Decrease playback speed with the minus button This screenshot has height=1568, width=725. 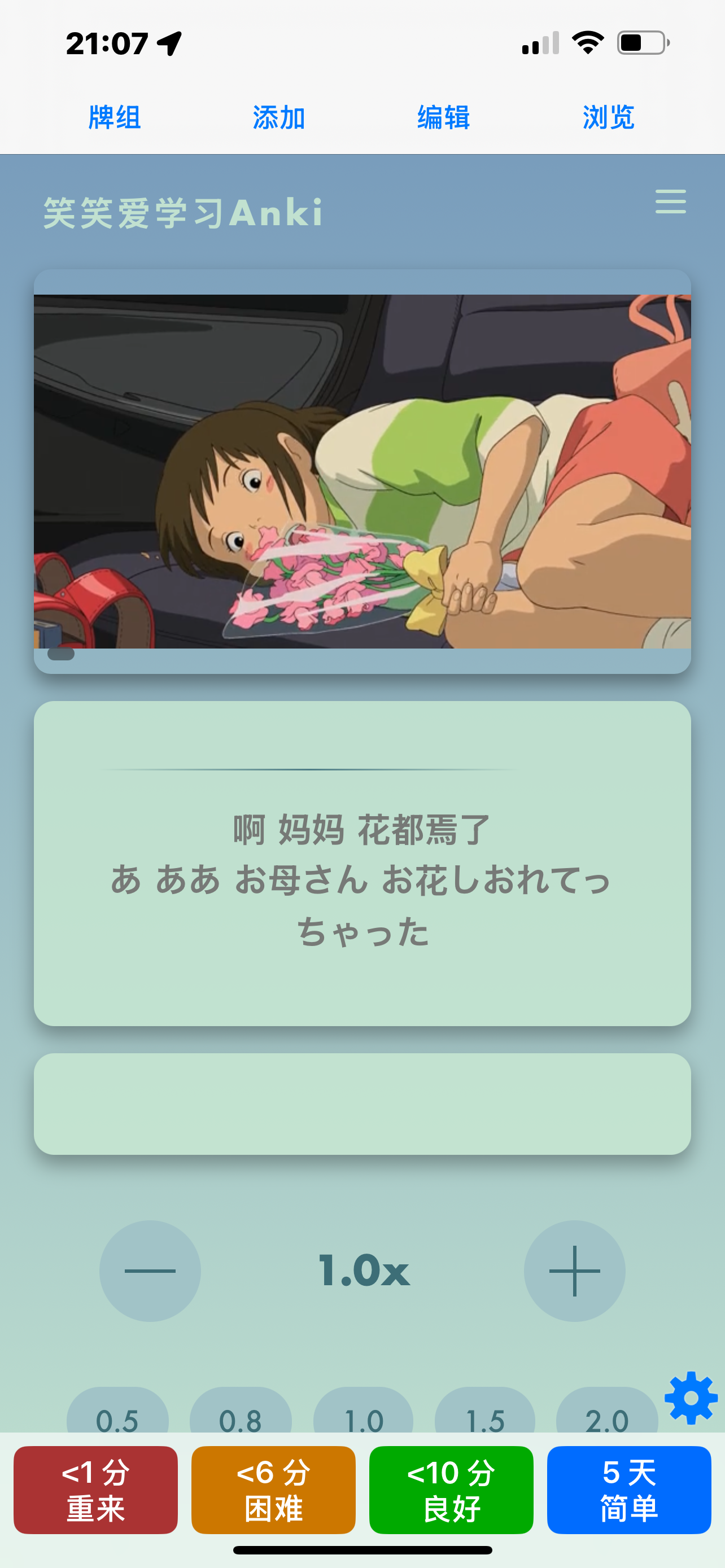click(150, 1271)
